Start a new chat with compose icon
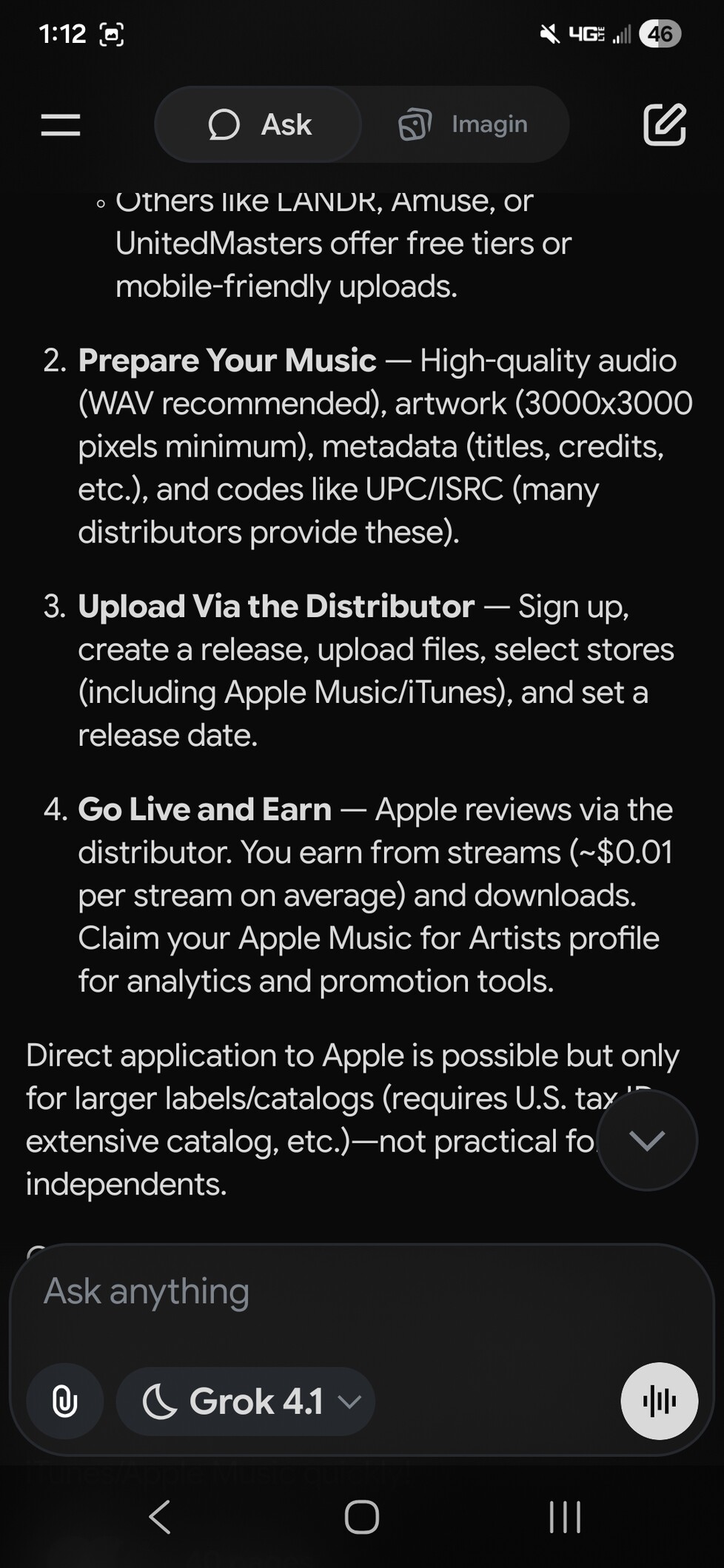This screenshot has width=724, height=1568. [x=664, y=124]
